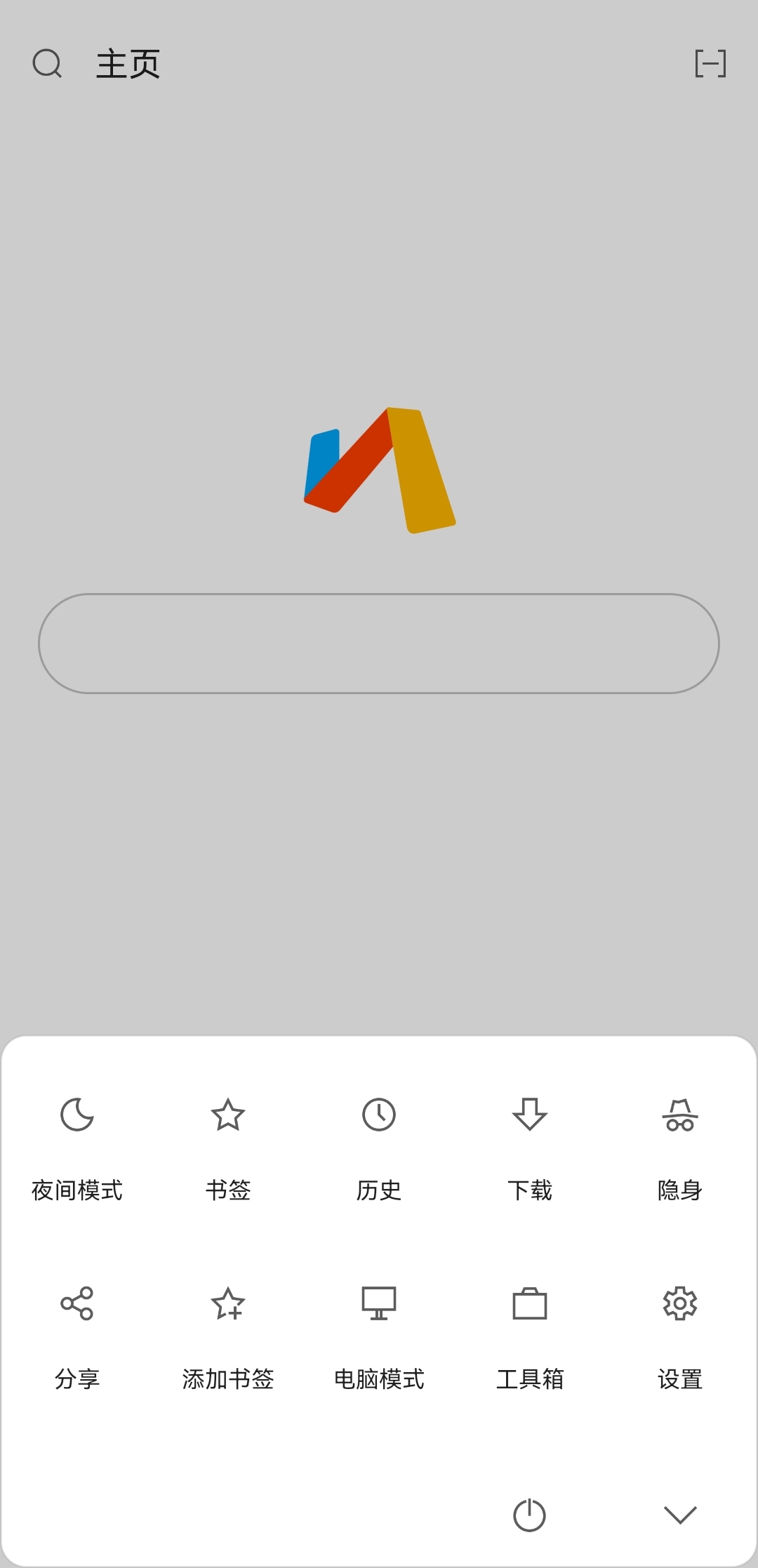758x1568 pixels.
Task: Collapse the menu with the down chevron
Action: [680, 1515]
